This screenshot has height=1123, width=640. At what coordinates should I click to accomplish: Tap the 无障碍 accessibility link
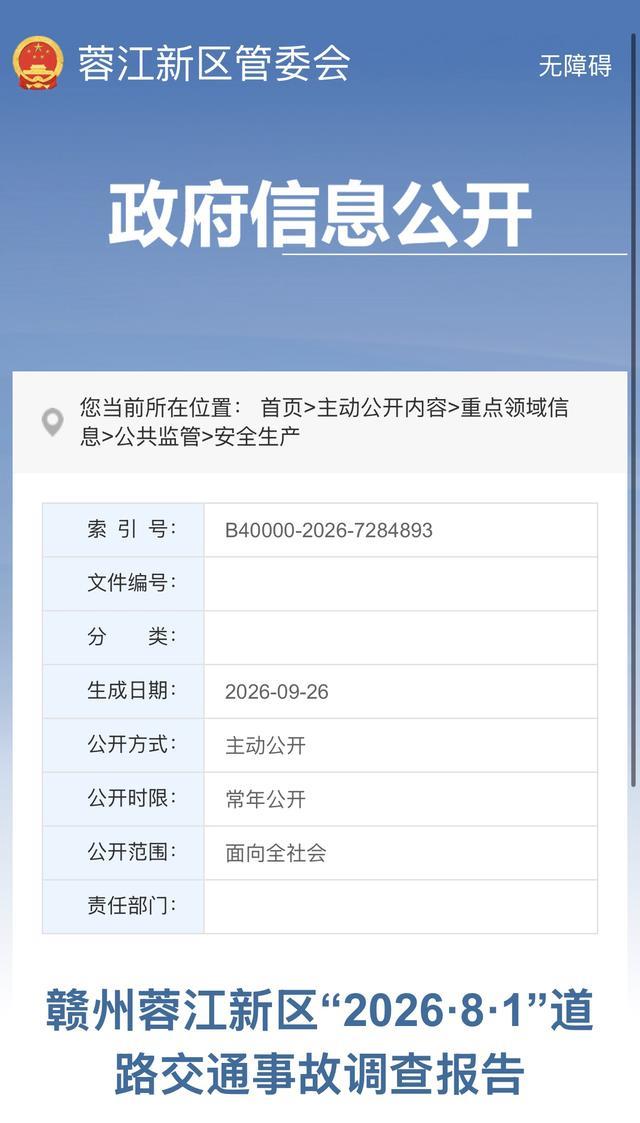(x=575, y=65)
